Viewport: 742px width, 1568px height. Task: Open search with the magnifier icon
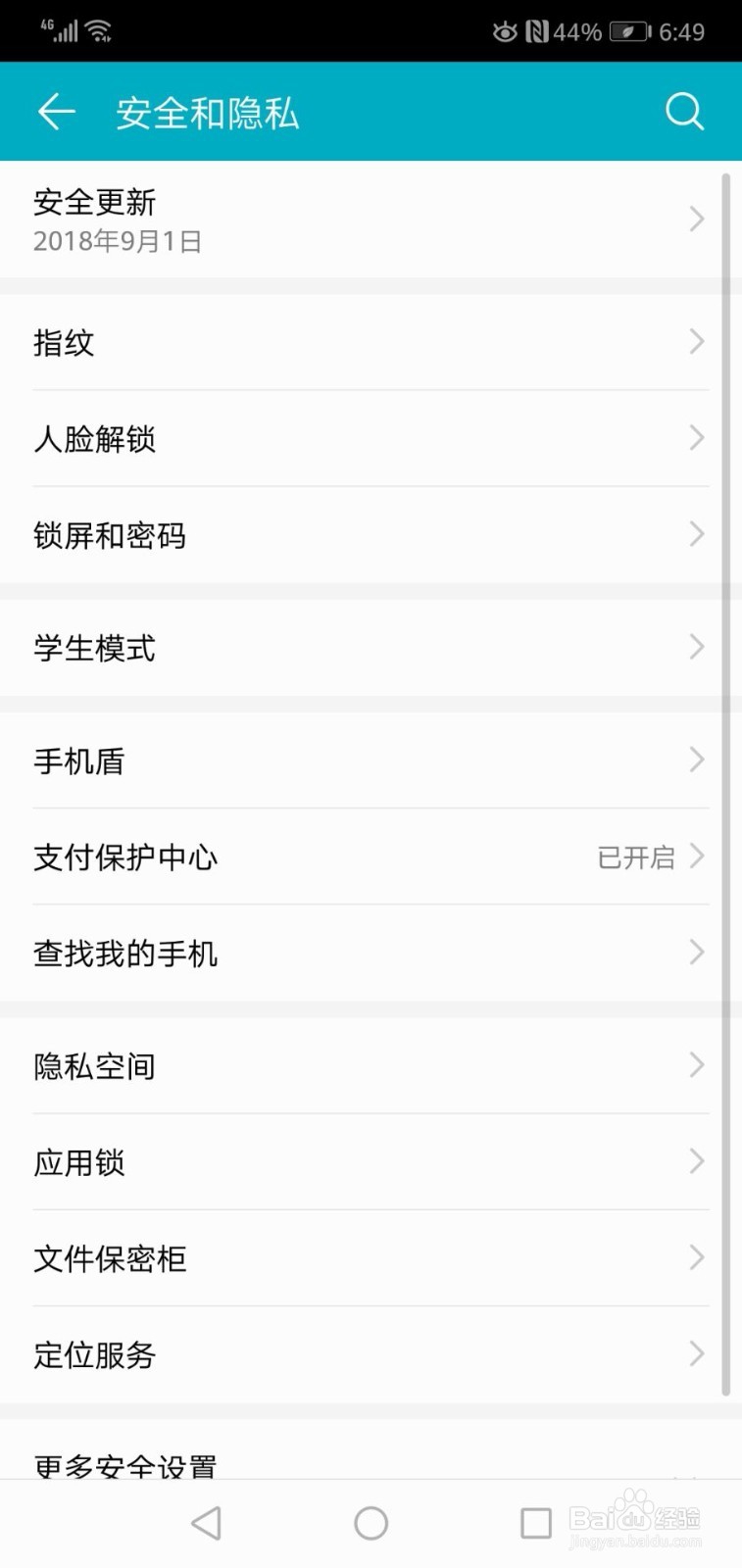click(x=684, y=111)
